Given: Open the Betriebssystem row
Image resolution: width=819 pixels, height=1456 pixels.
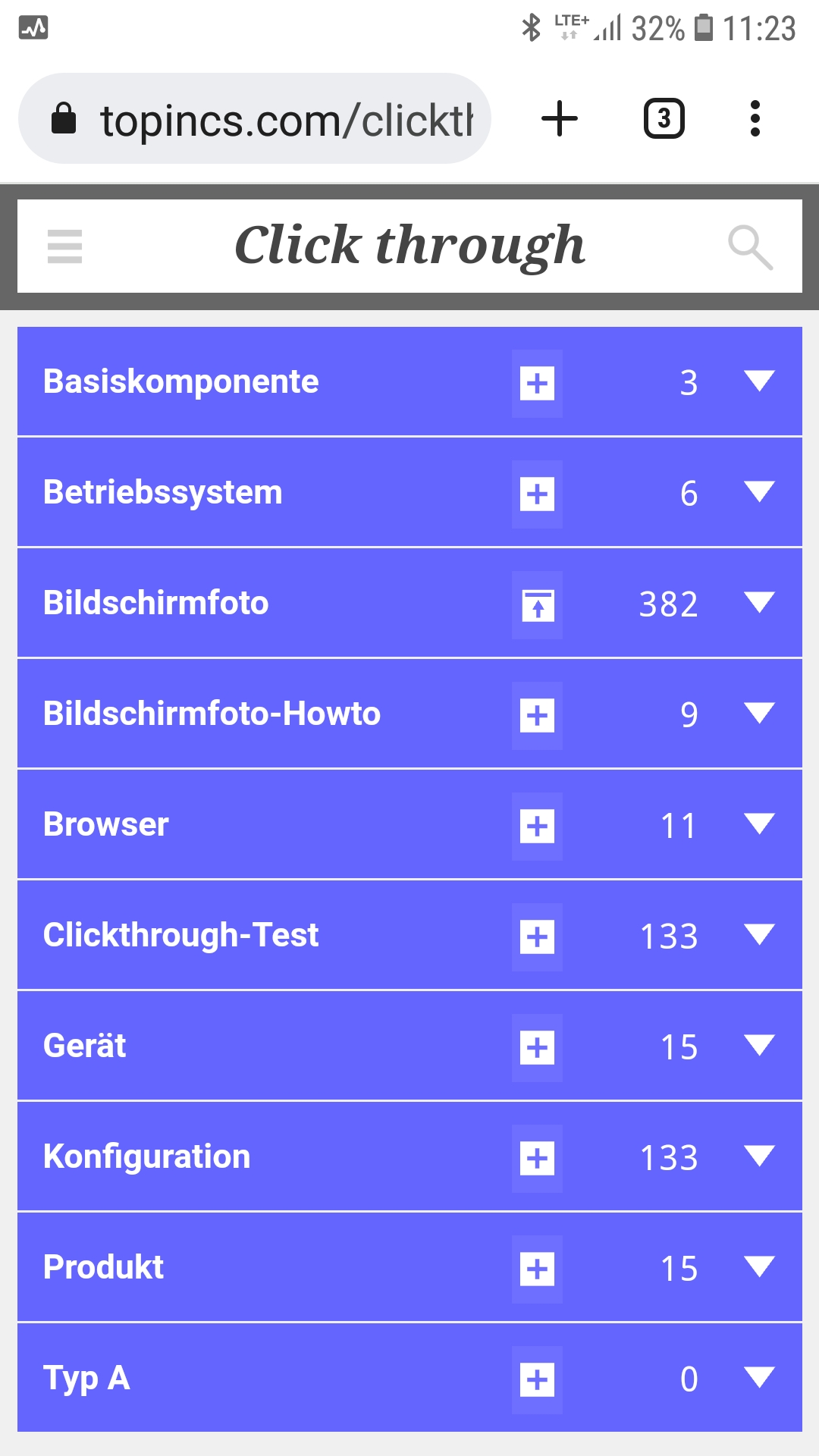Looking at the screenshot, I should (x=163, y=492).
